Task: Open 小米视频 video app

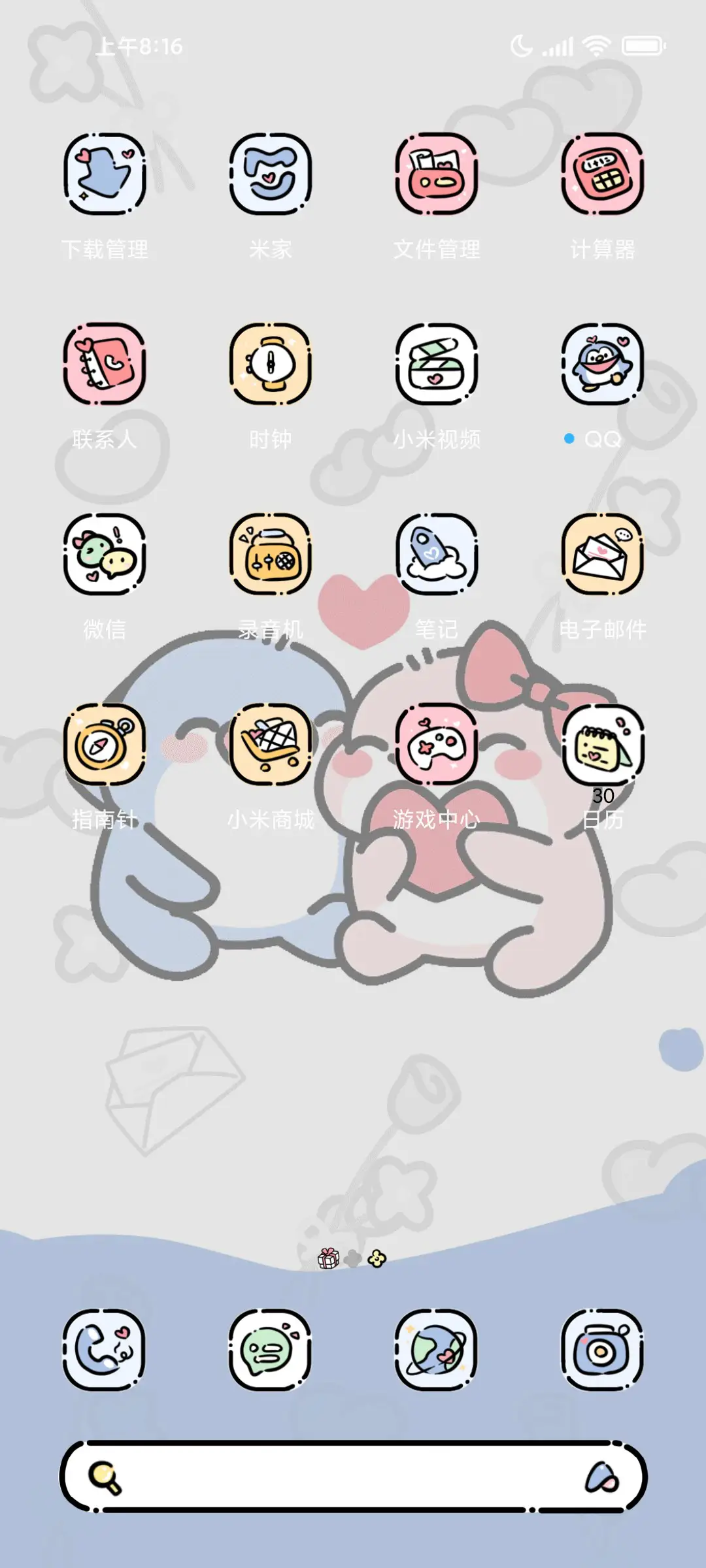Action: (x=436, y=365)
